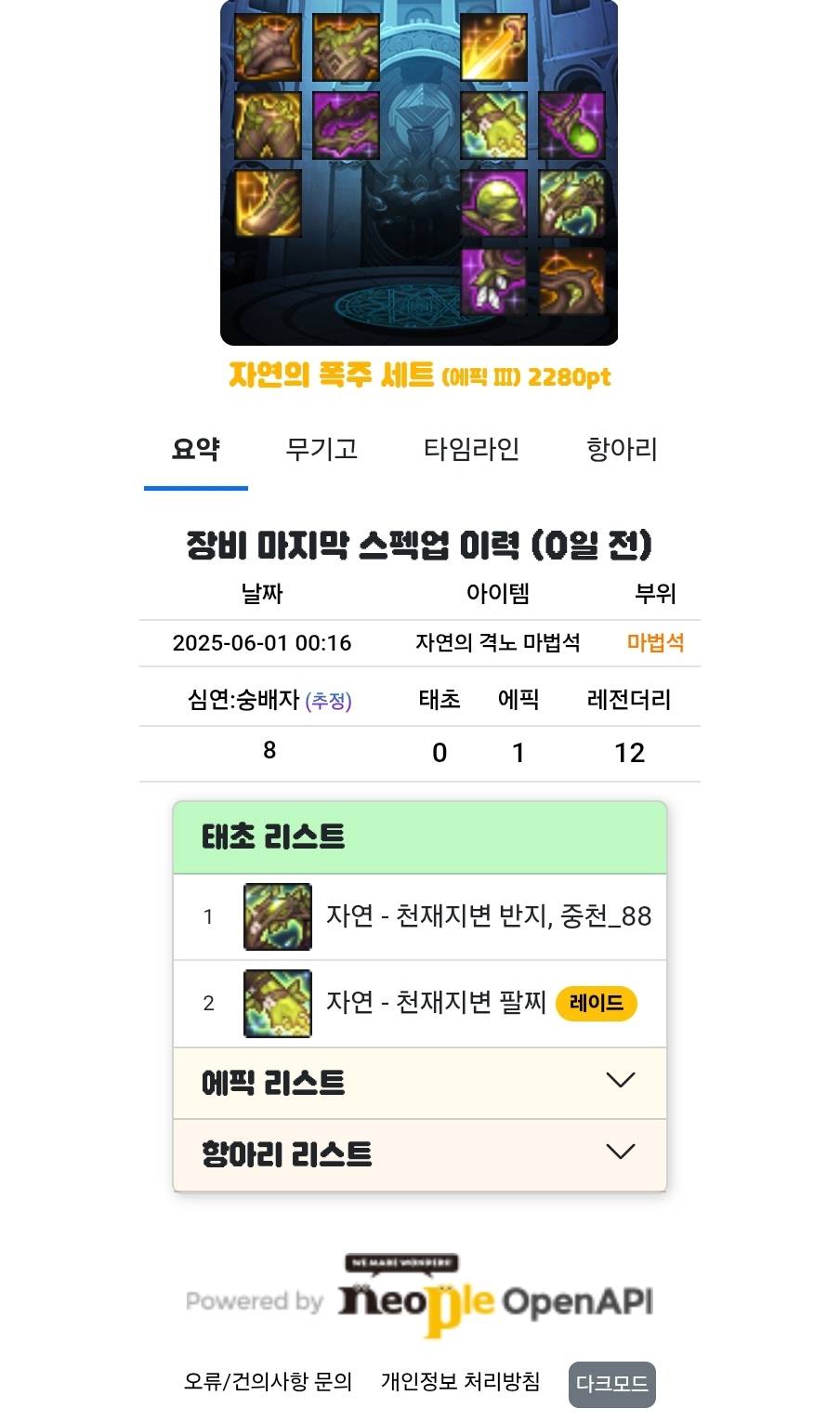Screen dimensions: 840x1422
Task: Toggle the 다크모드 button
Action: [611, 1384]
